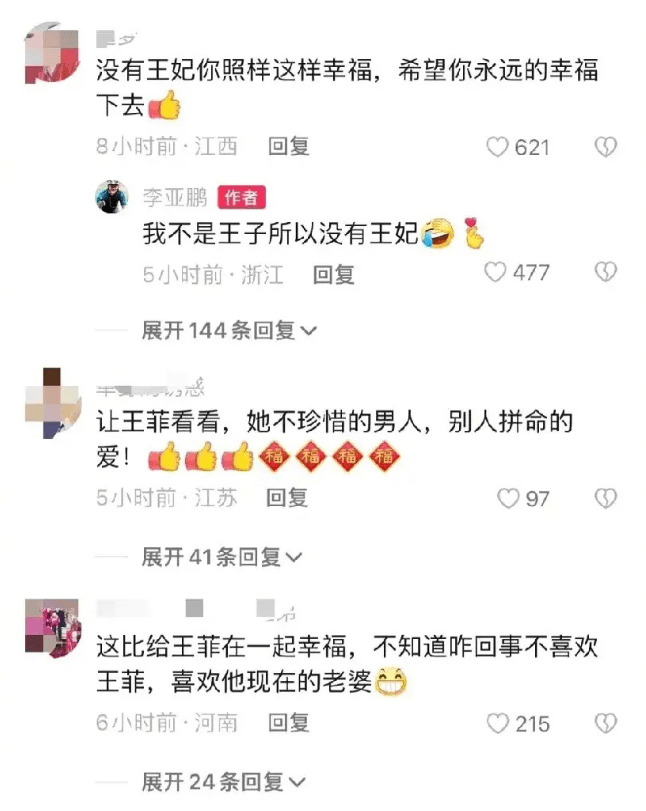Open 李亚鹏's profile avatar
The width and height of the screenshot is (646, 811).
[x=112, y=197]
